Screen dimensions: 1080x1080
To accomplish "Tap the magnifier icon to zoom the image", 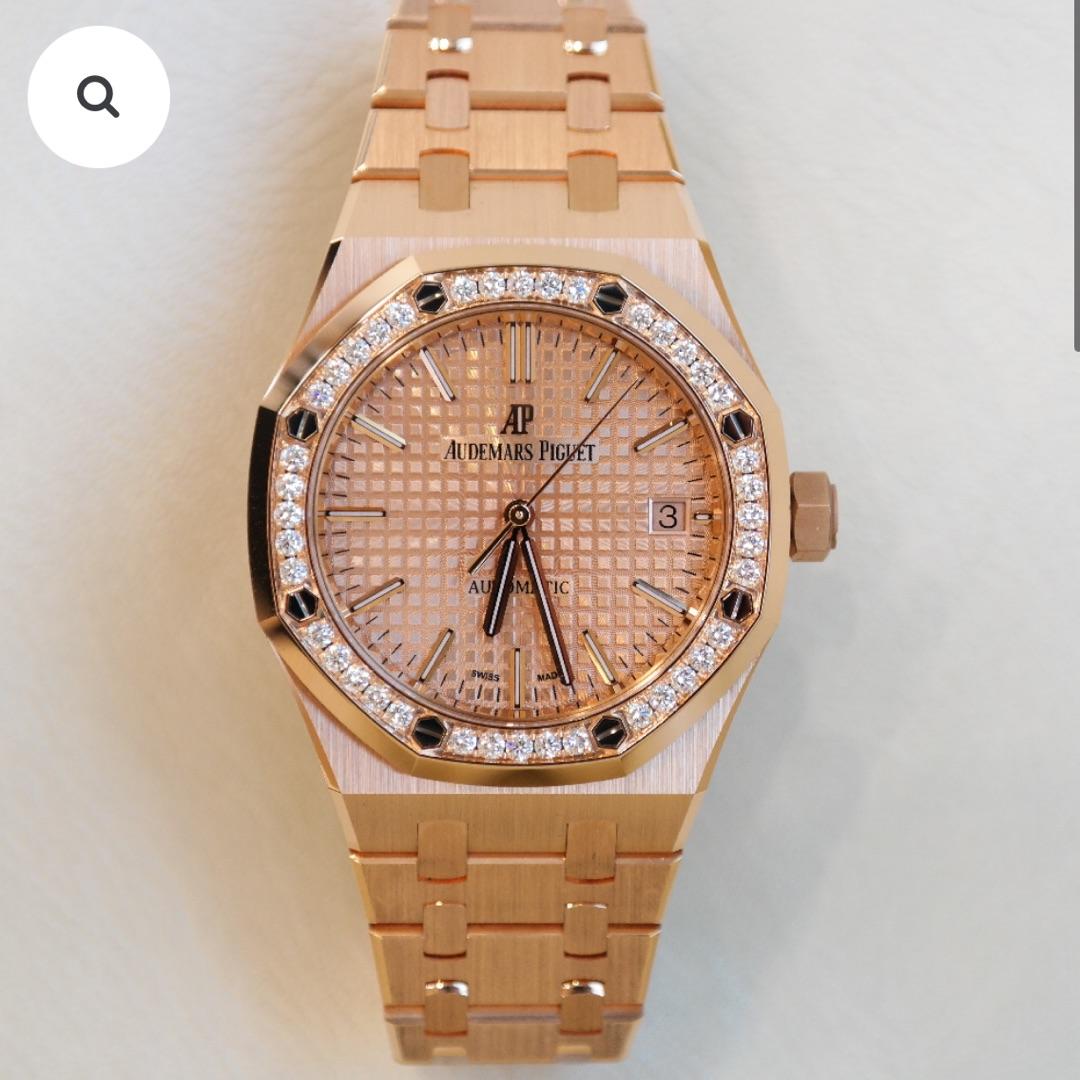I will [x=98, y=97].
